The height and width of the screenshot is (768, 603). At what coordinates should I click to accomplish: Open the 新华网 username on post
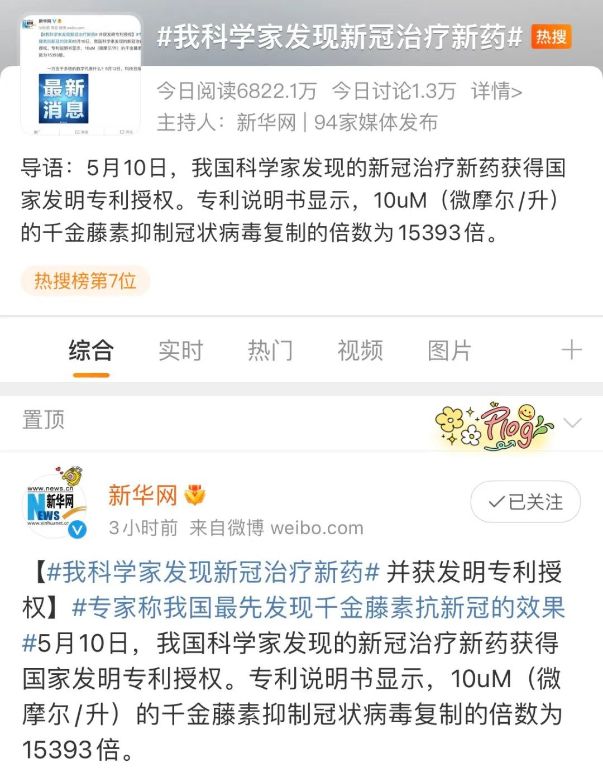143,494
